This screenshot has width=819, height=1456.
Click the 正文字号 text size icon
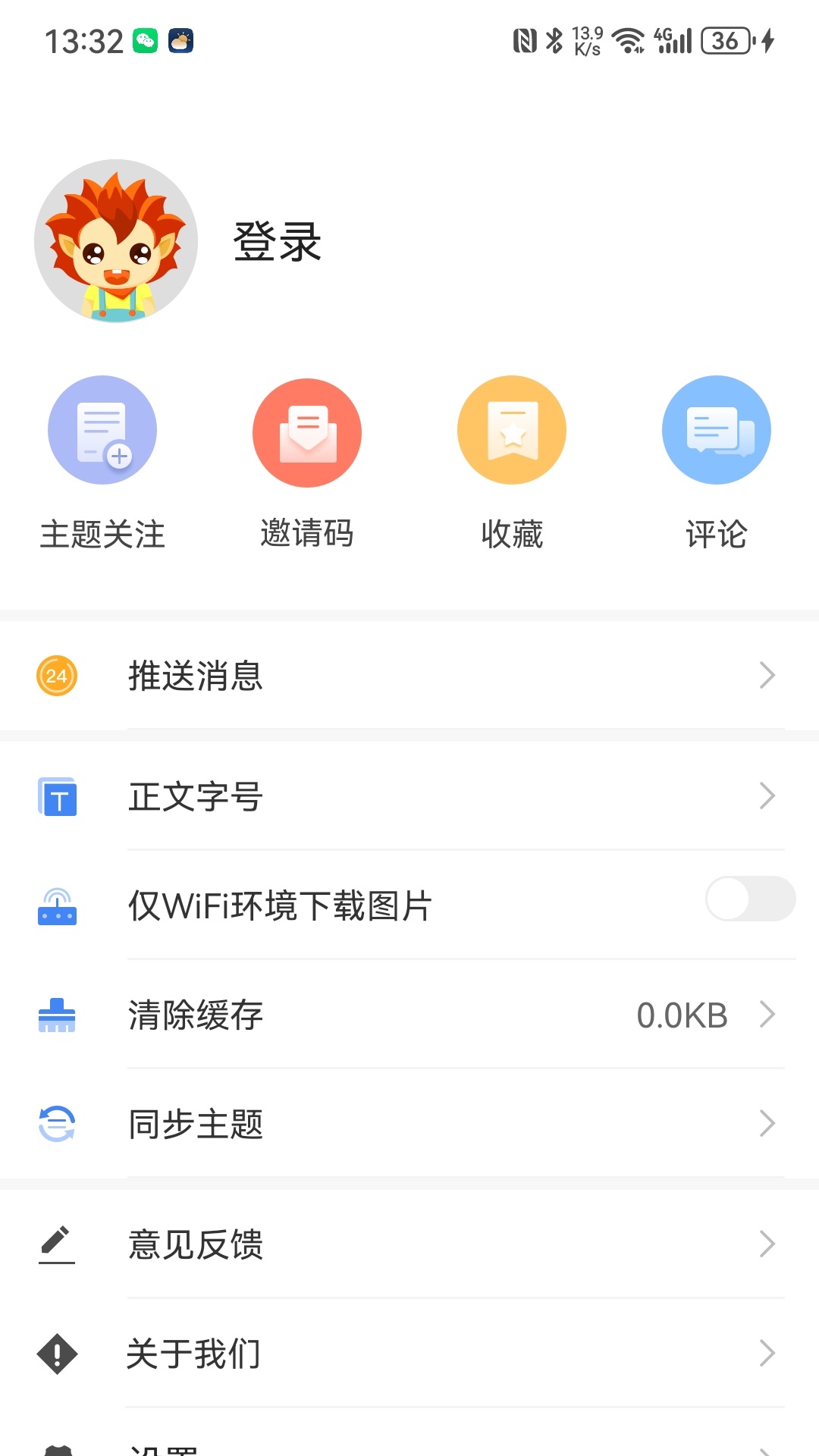(57, 797)
